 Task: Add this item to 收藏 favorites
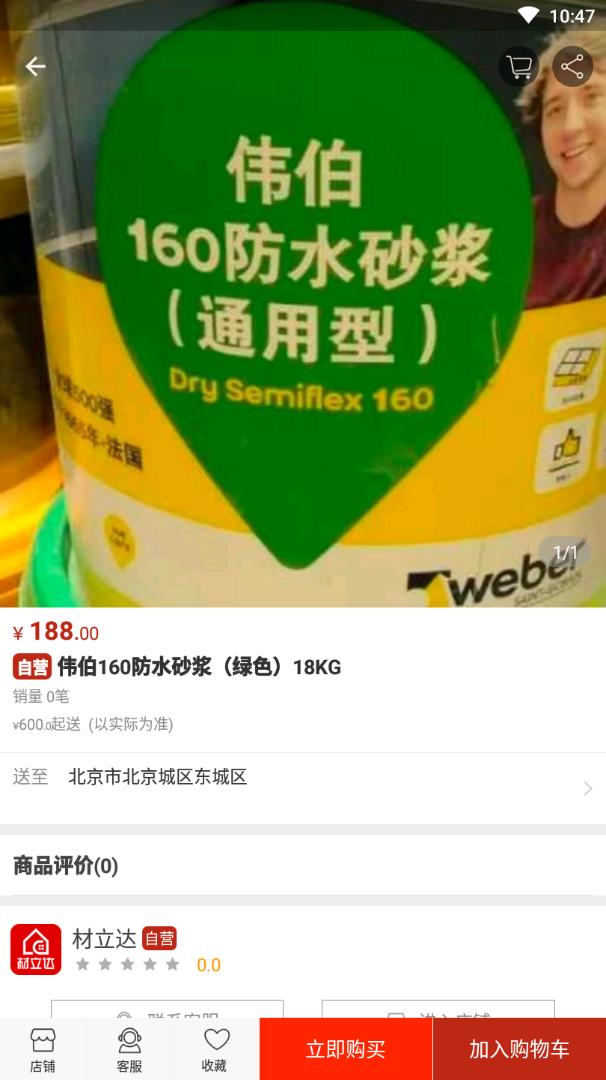[x=216, y=1049]
